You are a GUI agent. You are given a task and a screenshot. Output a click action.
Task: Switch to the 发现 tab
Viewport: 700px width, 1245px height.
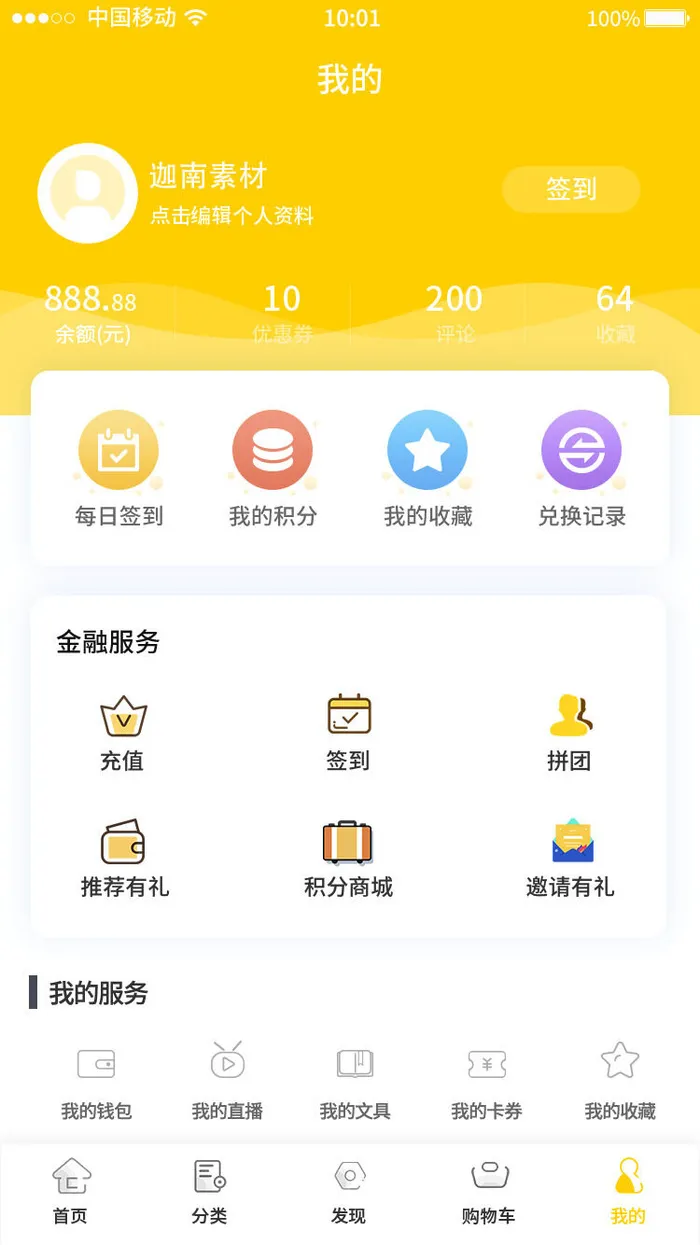(x=349, y=1192)
